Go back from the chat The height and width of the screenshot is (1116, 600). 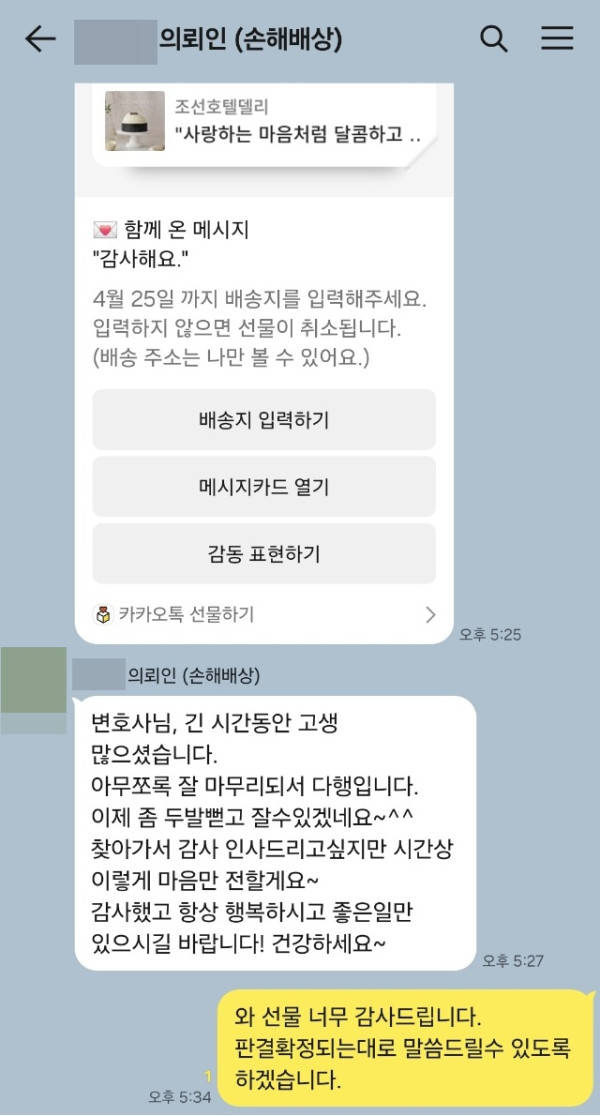click(40, 39)
